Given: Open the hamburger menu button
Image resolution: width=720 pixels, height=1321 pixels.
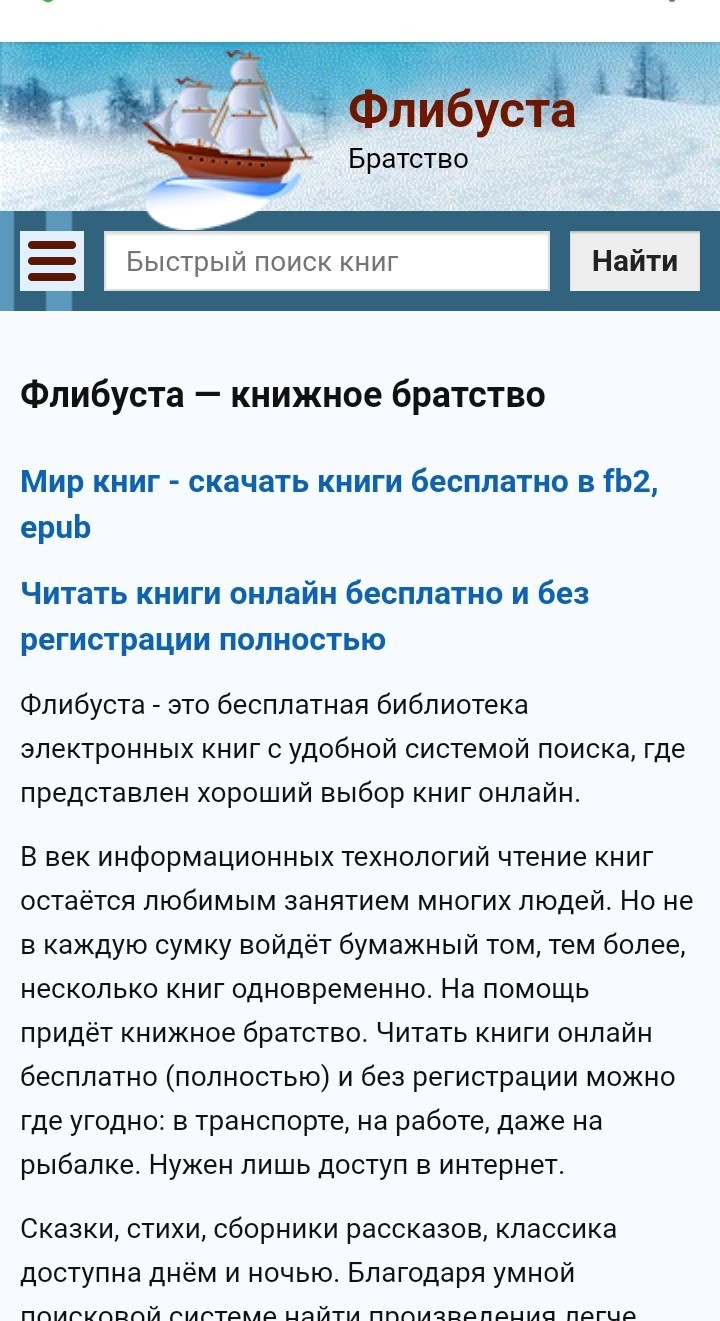Looking at the screenshot, I should (51, 261).
